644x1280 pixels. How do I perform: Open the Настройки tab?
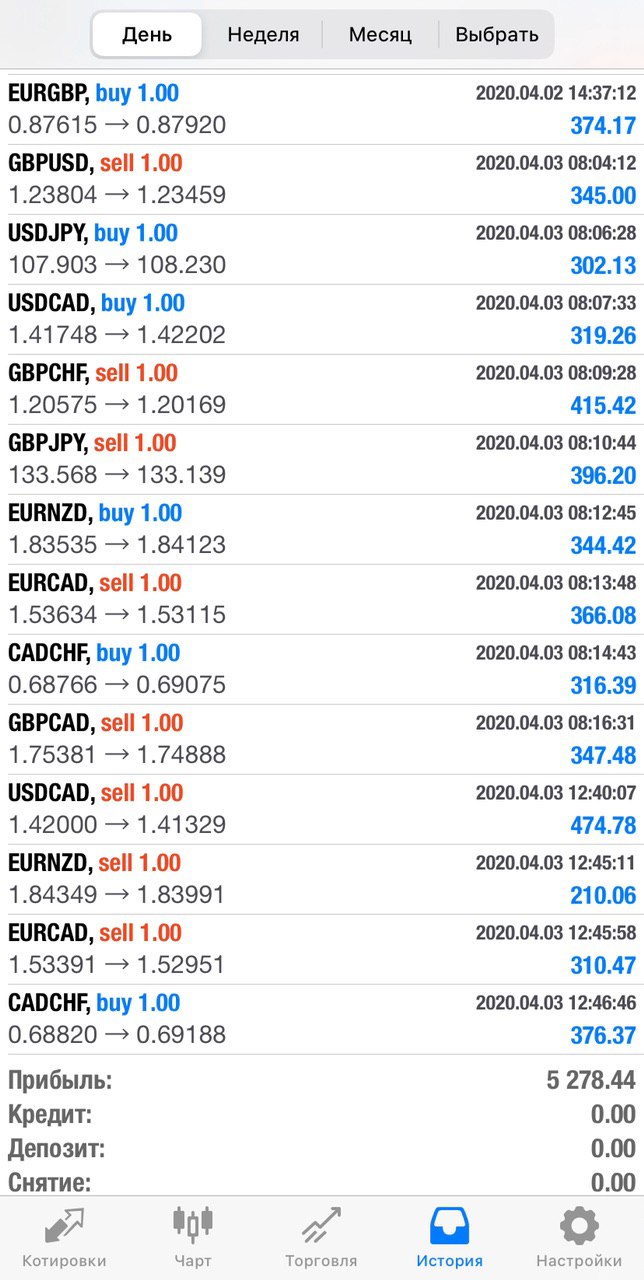(x=579, y=1238)
